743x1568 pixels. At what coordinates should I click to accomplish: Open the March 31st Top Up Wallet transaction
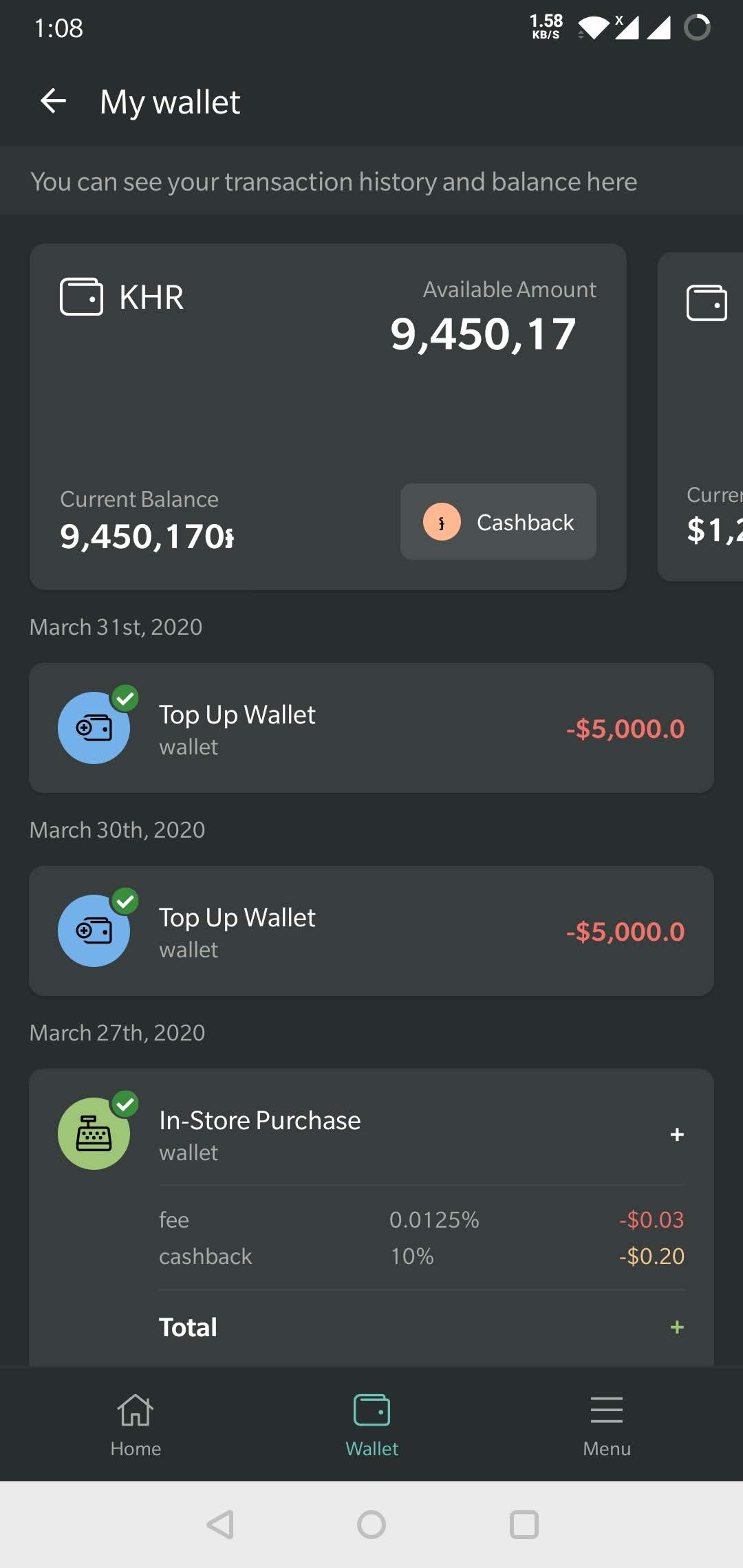click(371, 728)
